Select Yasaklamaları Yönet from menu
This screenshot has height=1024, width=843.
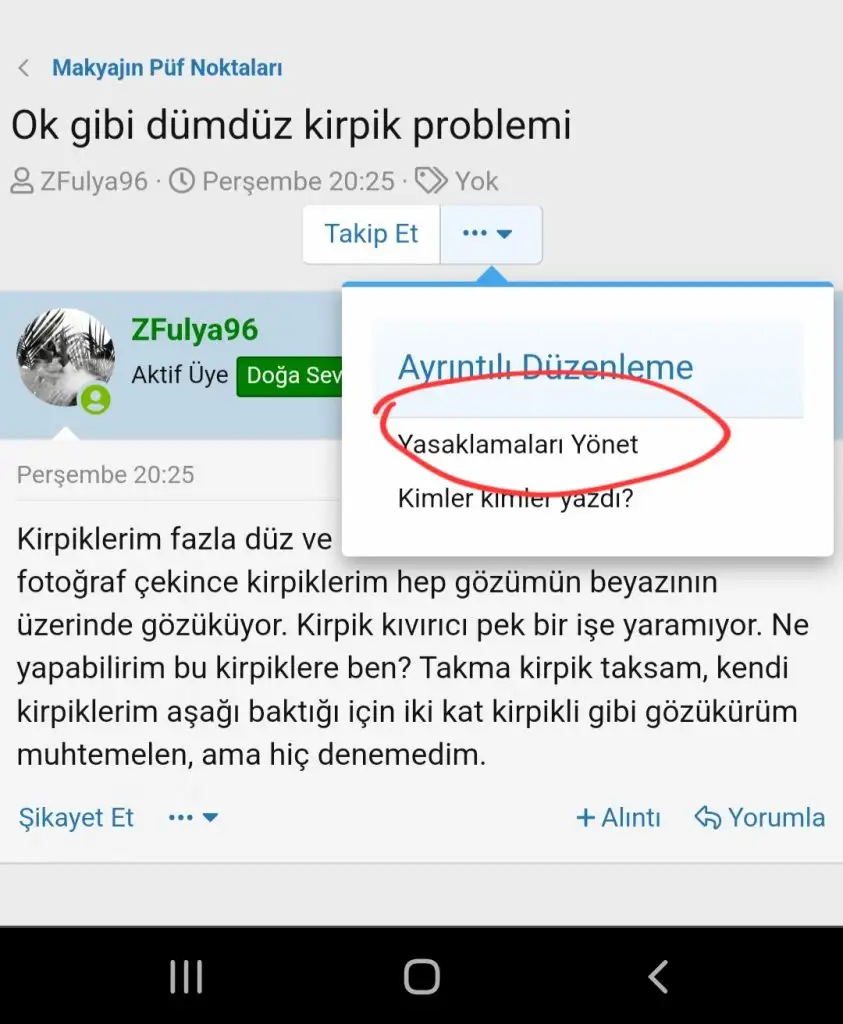(517, 444)
